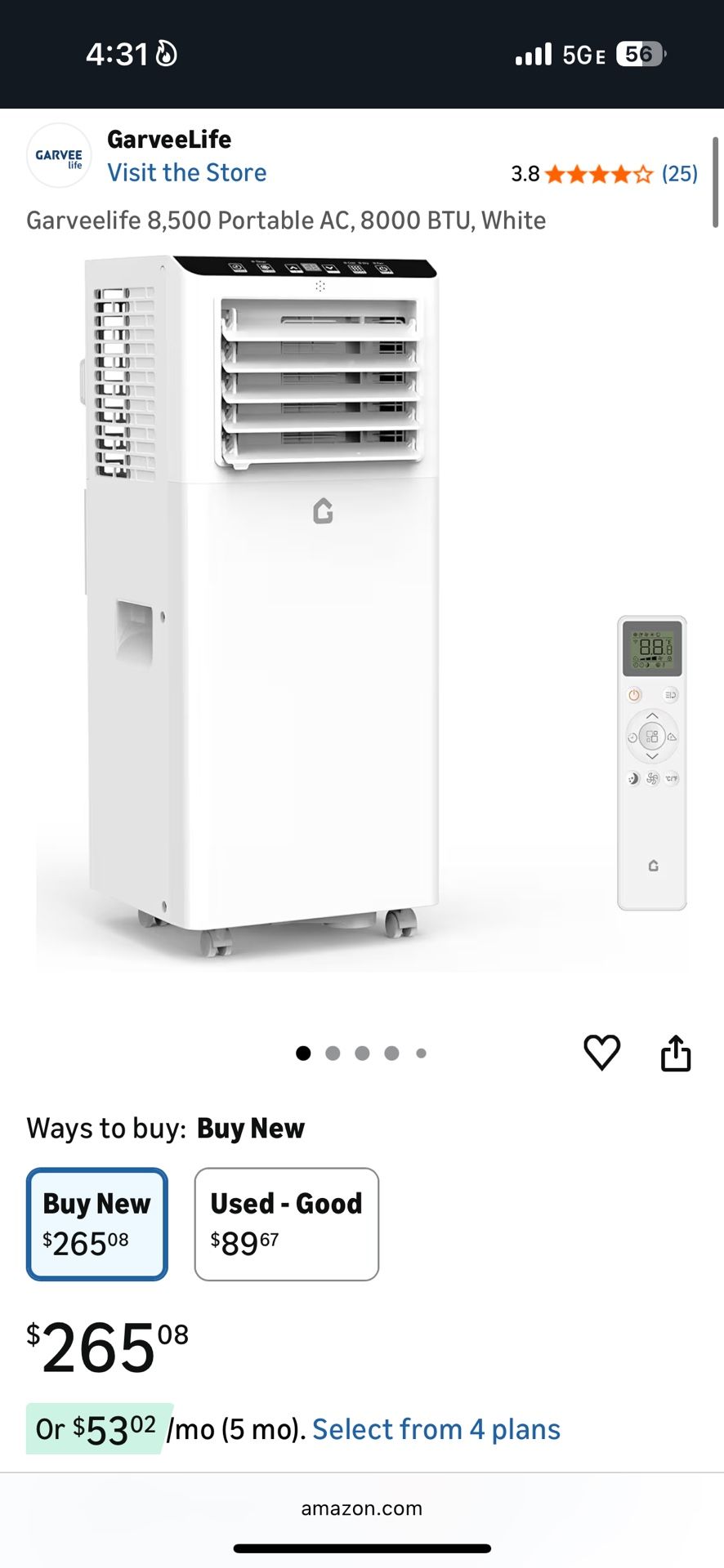Tap the last dot in the image carousel
Screen dimensions: 724x1568
(x=421, y=1053)
